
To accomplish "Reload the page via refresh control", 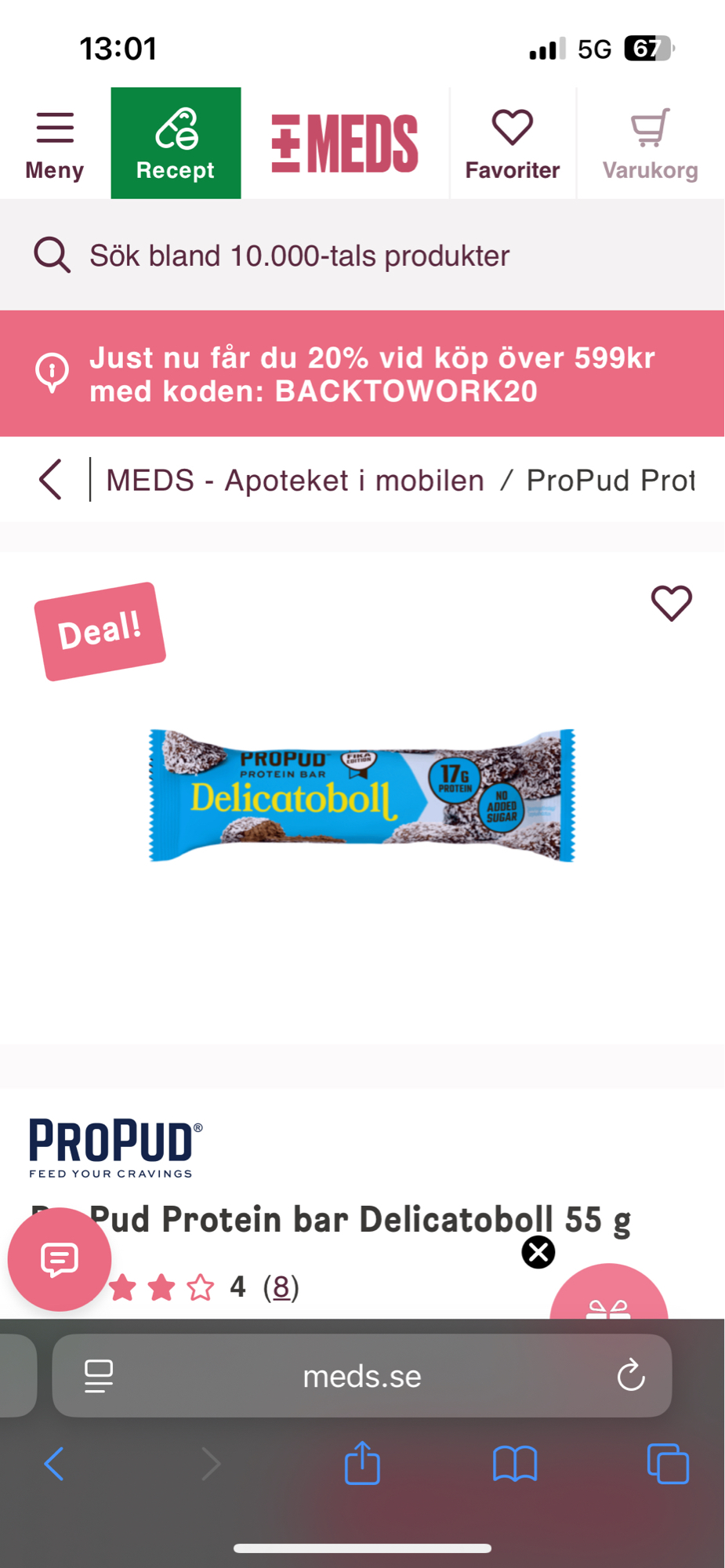I will click(632, 1375).
